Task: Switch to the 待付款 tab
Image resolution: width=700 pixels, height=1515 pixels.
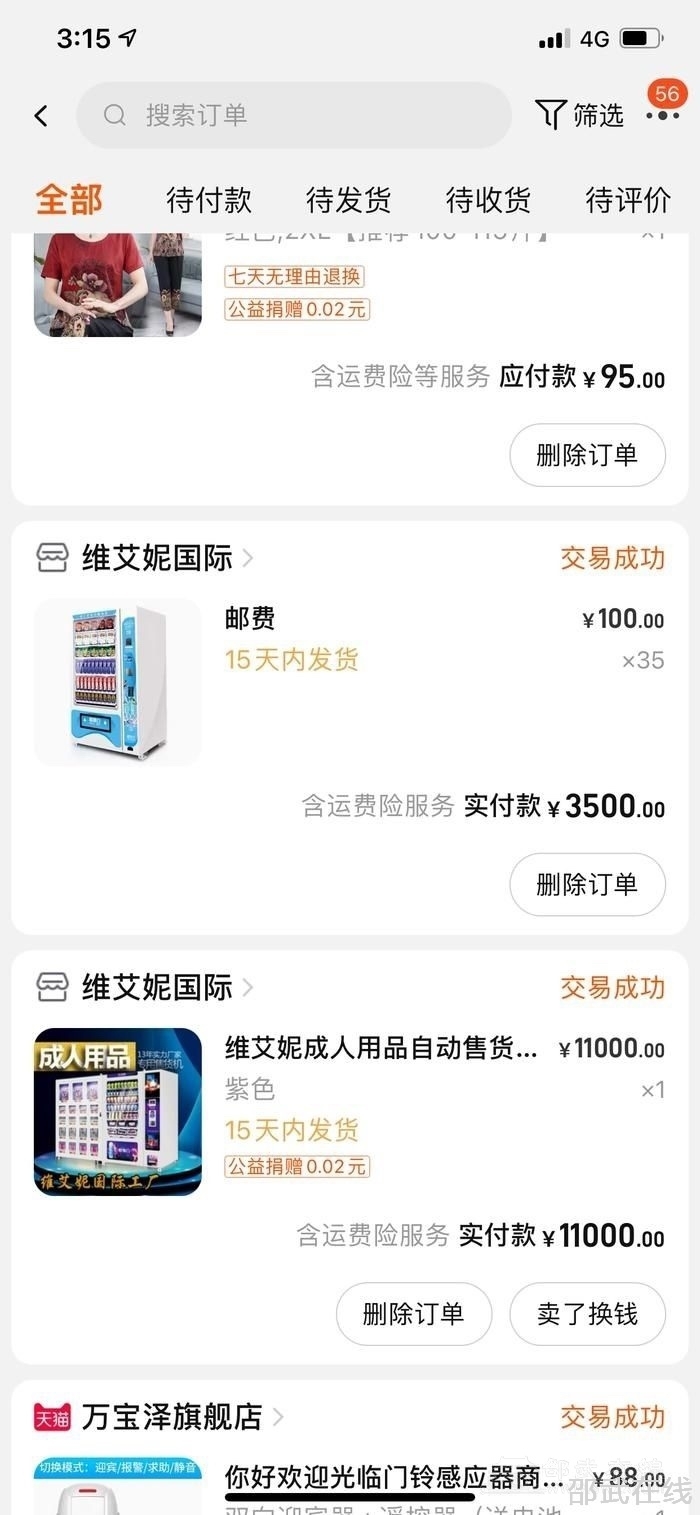Action: click(x=209, y=200)
